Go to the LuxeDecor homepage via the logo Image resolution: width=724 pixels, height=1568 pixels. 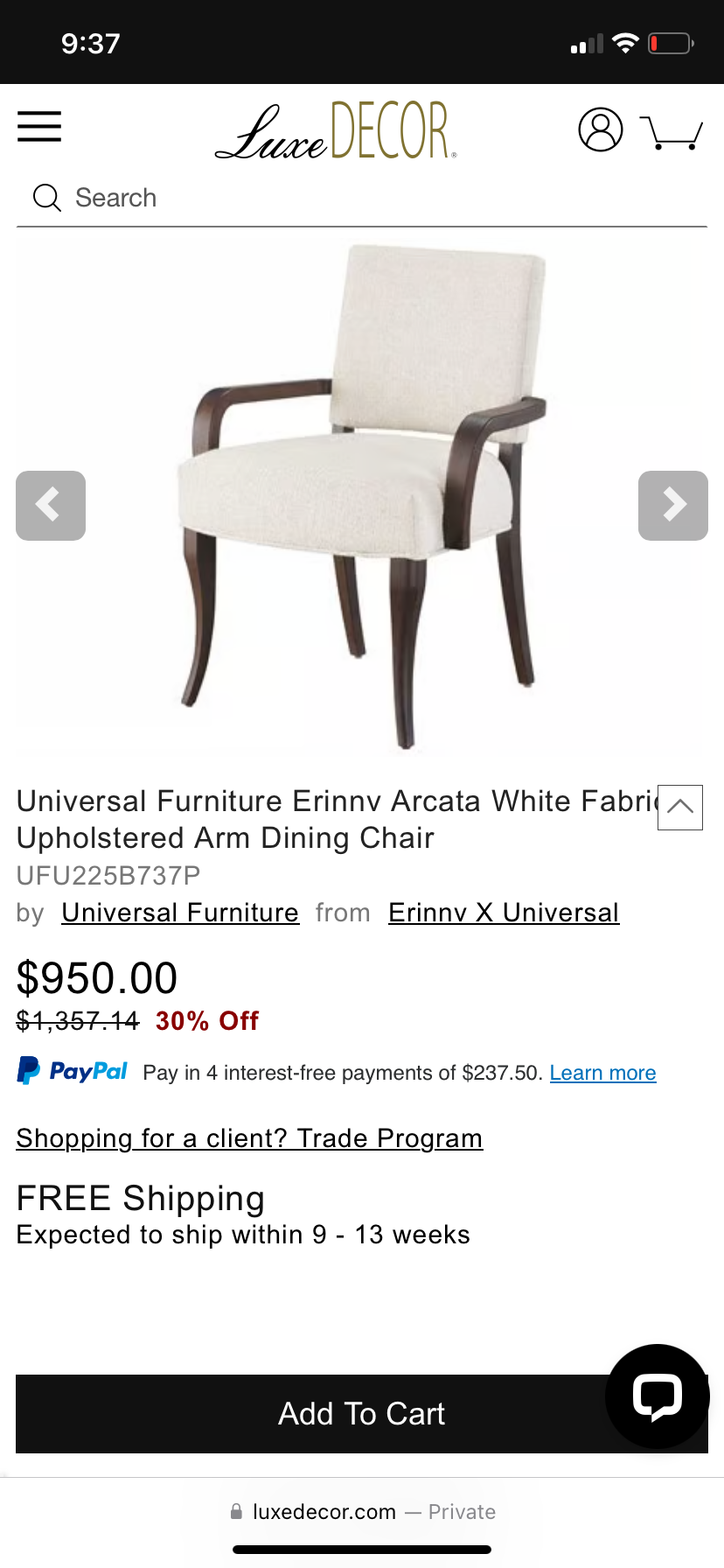[336, 131]
